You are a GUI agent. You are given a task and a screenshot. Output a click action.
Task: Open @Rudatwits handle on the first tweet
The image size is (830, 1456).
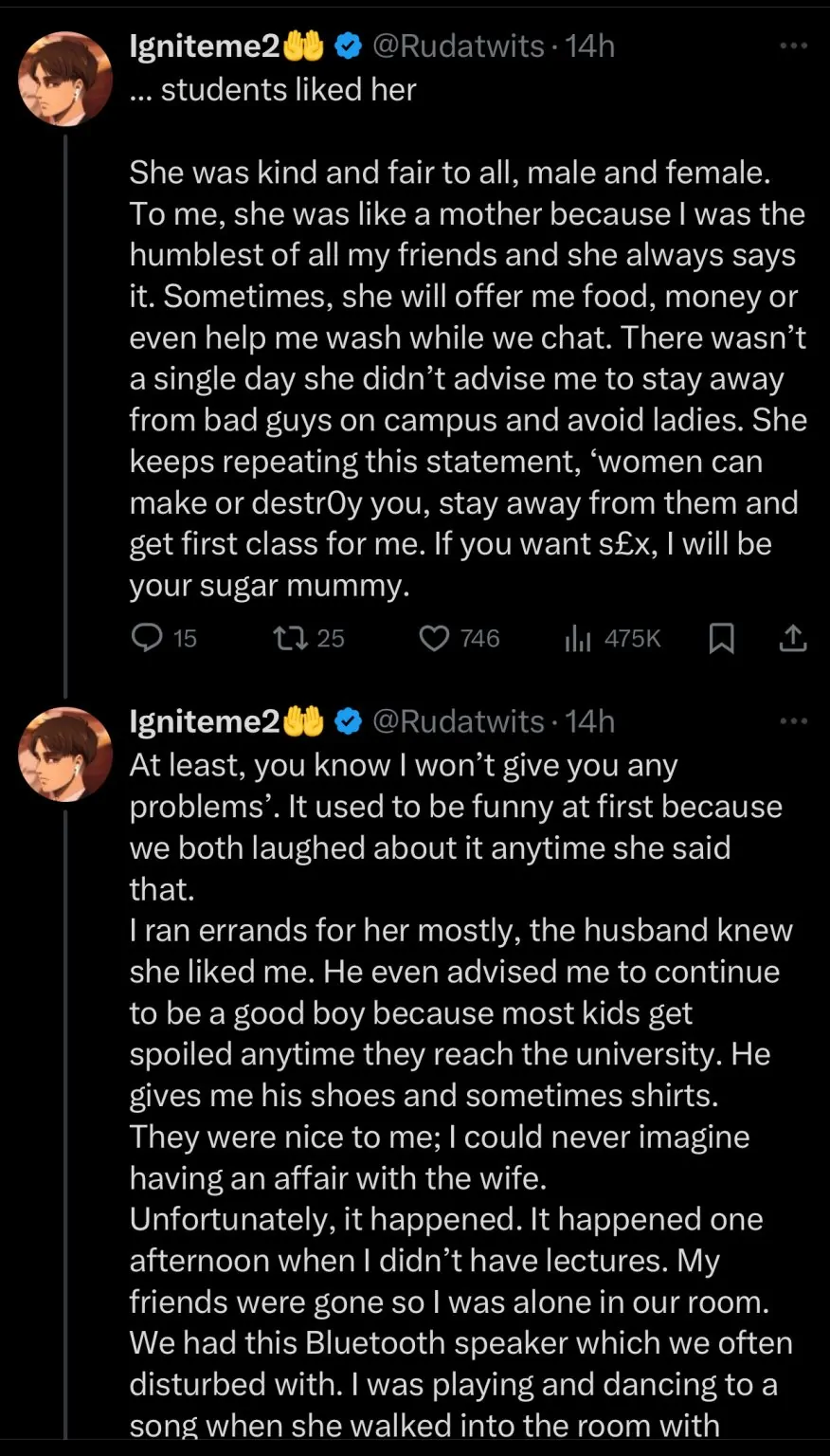[x=459, y=45]
